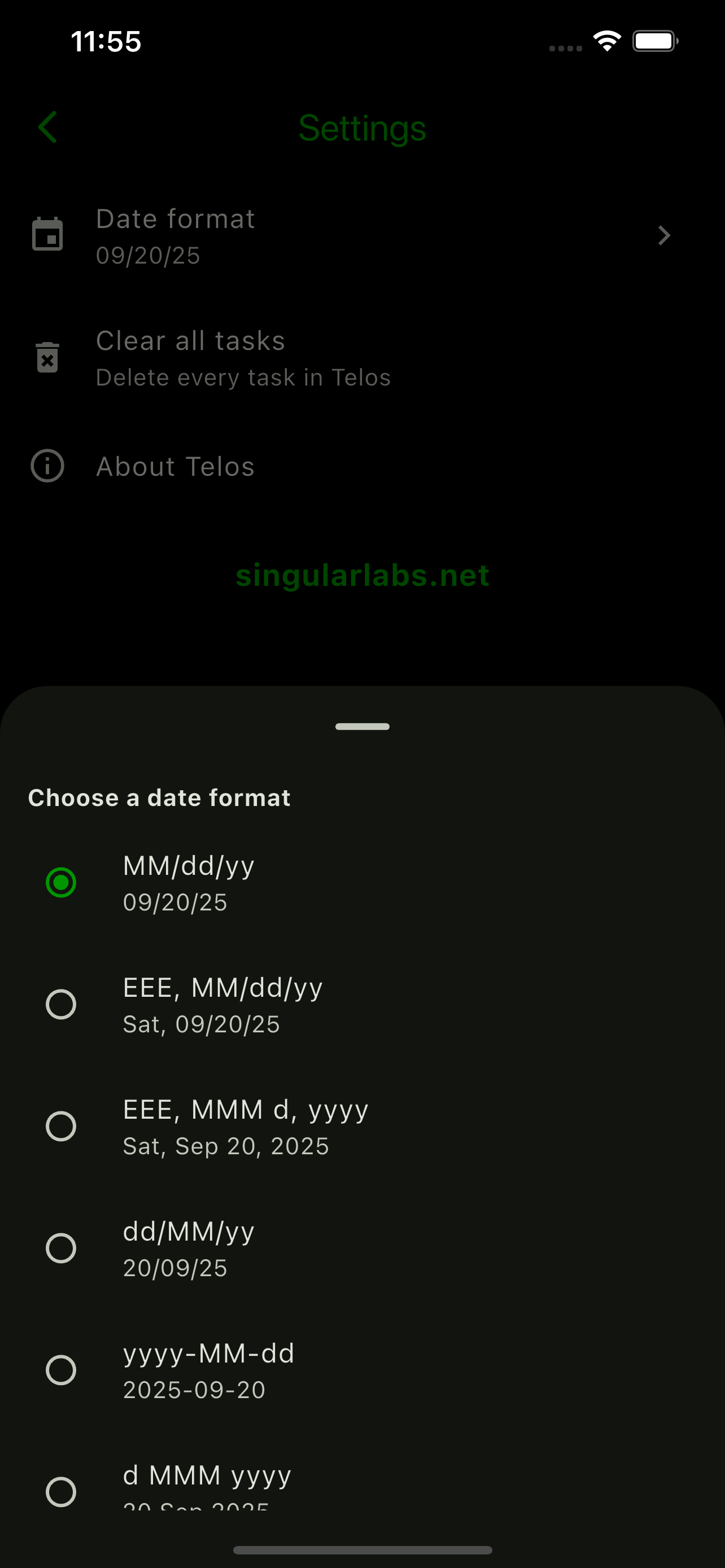Screen dimensions: 725x1568
Task: Choose the EEE, MM/dd/yy format
Action: [x=61, y=1004]
